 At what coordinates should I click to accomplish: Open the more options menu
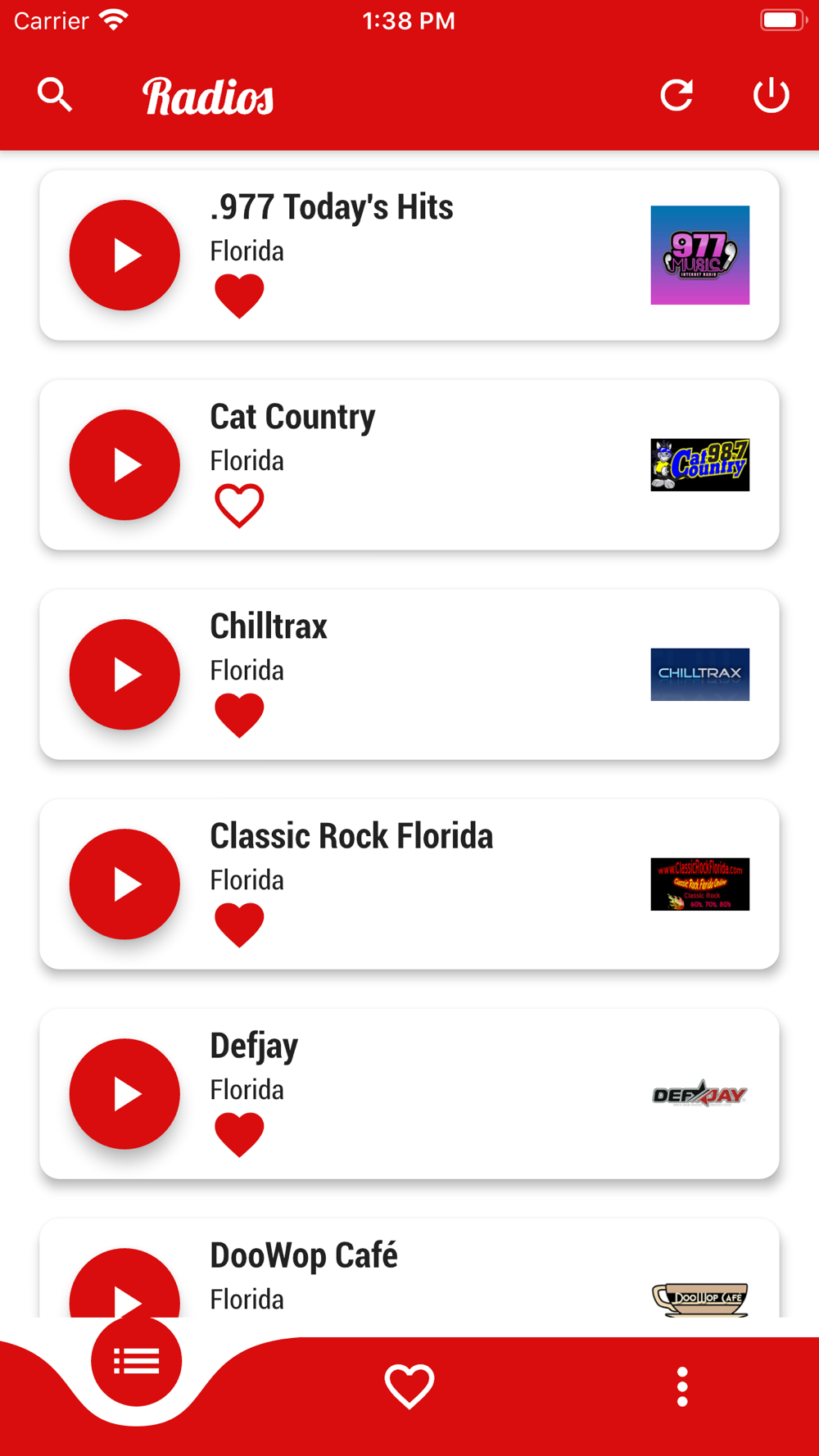coord(682,1386)
